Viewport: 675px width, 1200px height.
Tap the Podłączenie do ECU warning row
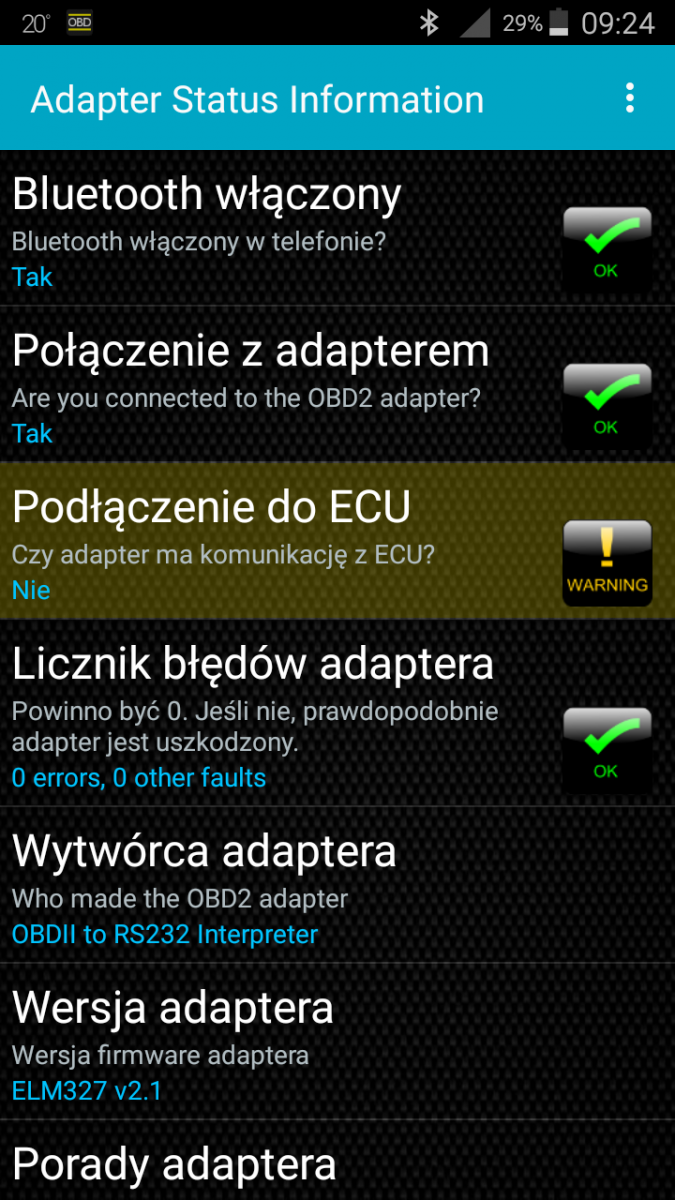tap(337, 541)
